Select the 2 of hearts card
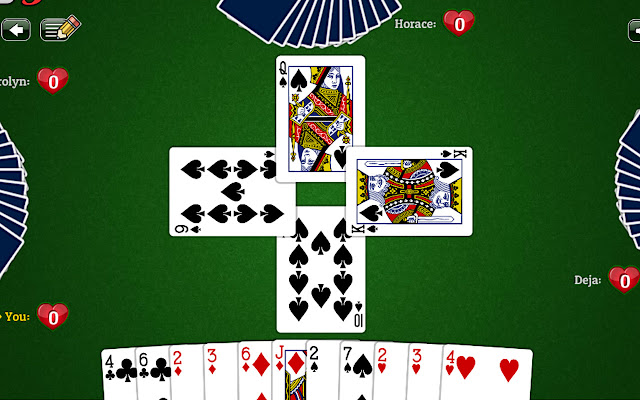This screenshot has width=640, height=400. [x=390, y=371]
